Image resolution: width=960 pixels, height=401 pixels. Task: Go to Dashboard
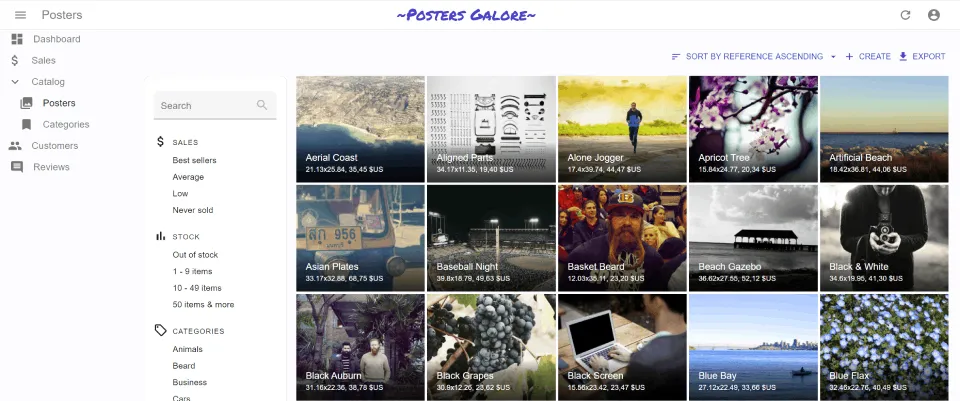(x=56, y=39)
